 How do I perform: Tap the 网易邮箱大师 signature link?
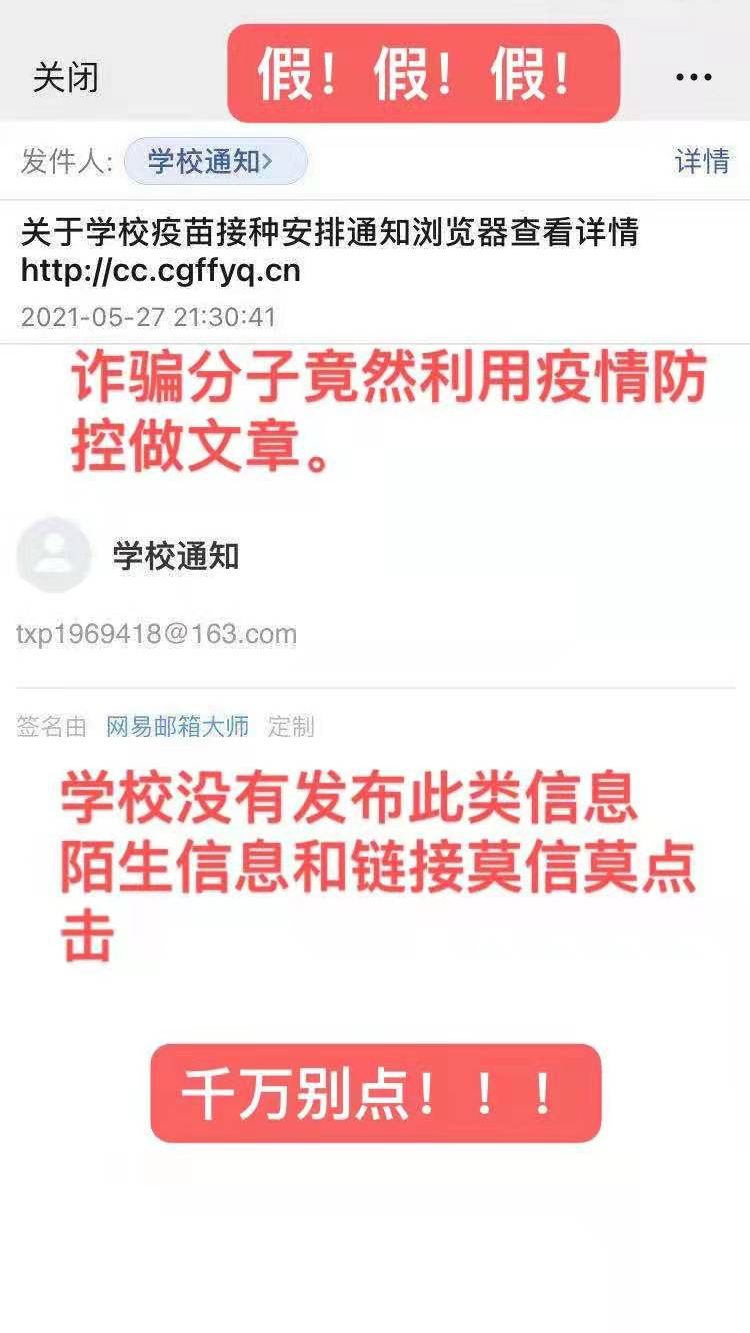click(x=177, y=727)
